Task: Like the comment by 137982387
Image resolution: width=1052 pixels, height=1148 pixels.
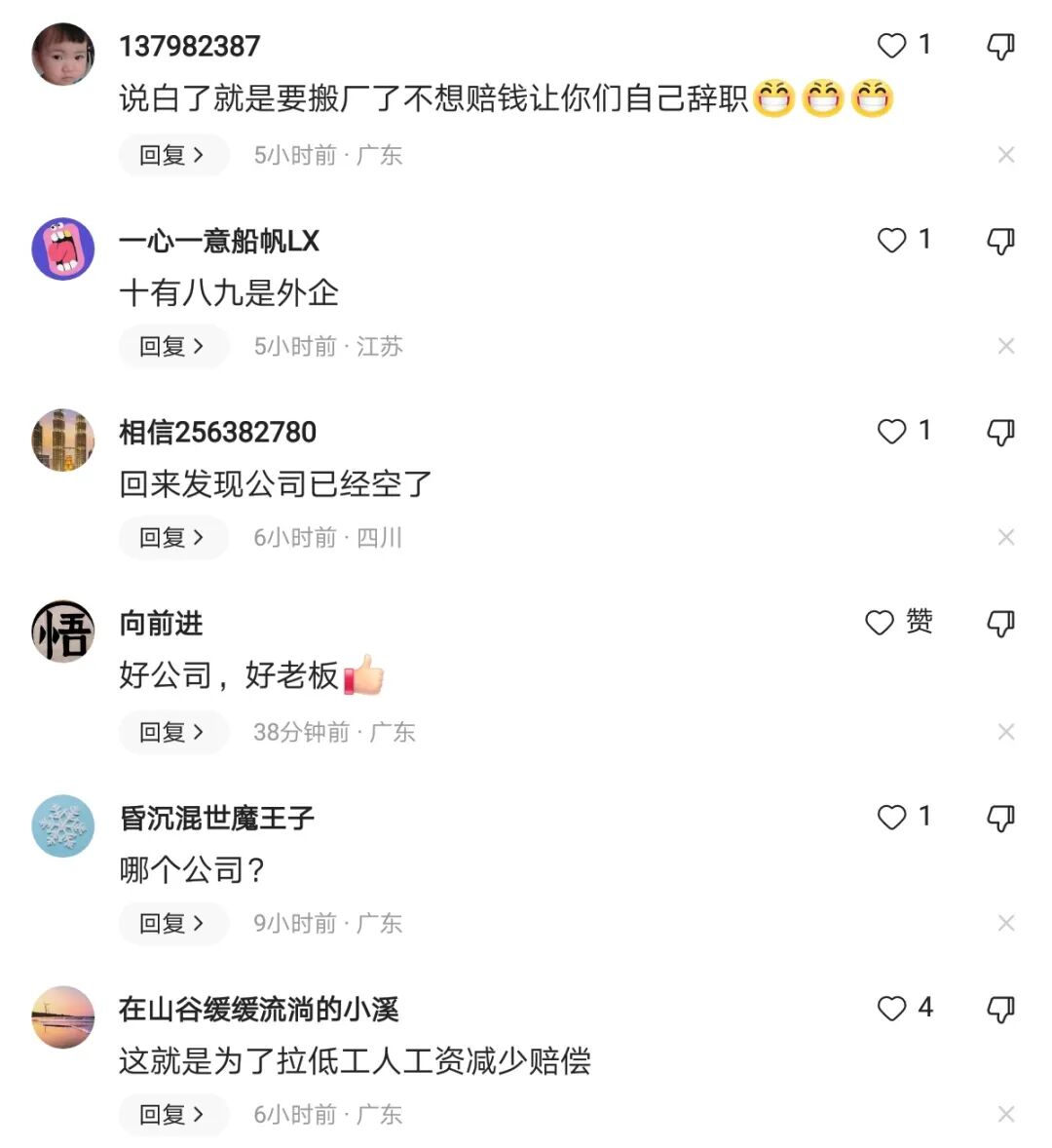Action: (x=892, y=46)
